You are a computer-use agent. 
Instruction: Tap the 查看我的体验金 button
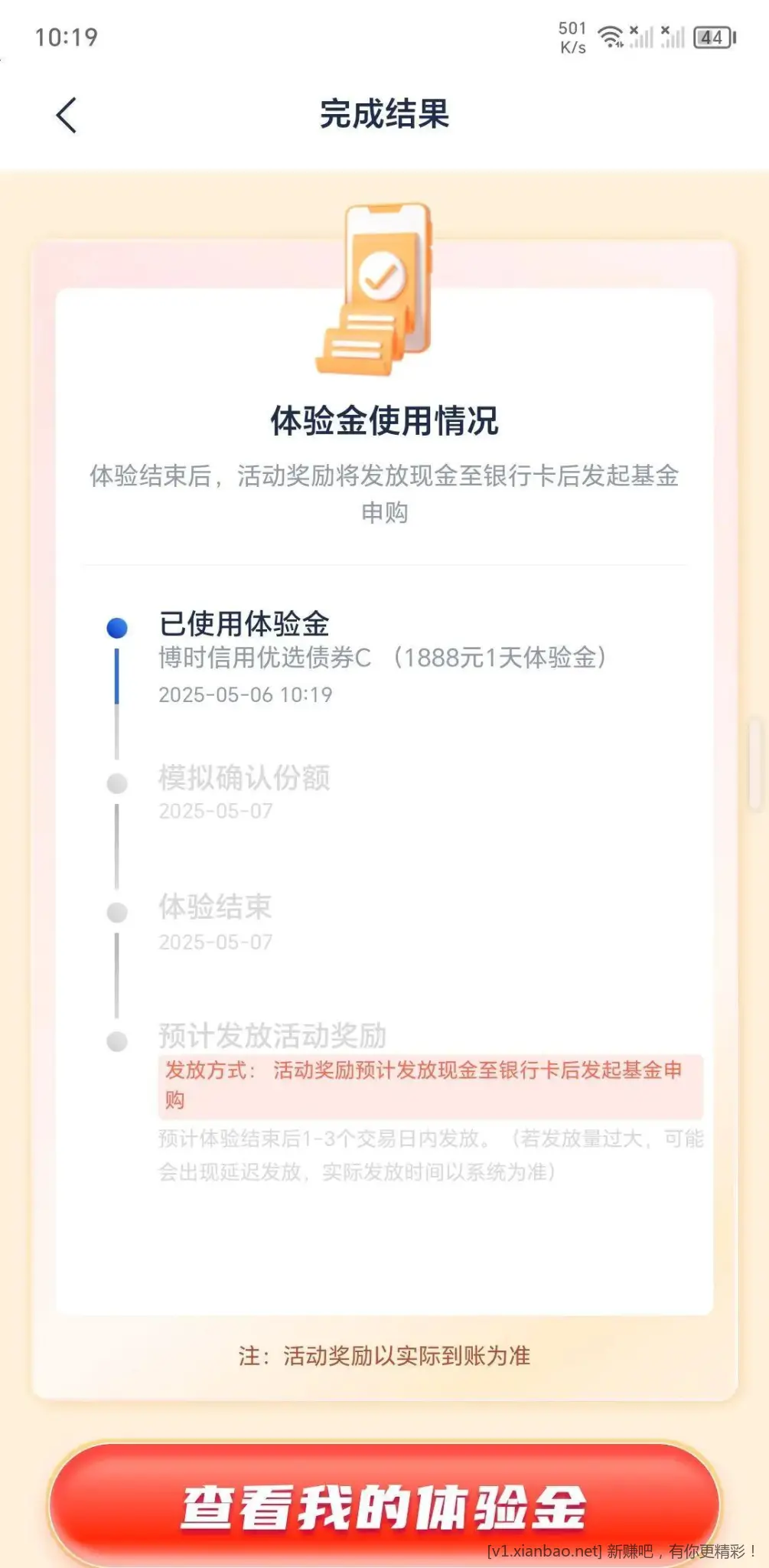click(384, 1504)
